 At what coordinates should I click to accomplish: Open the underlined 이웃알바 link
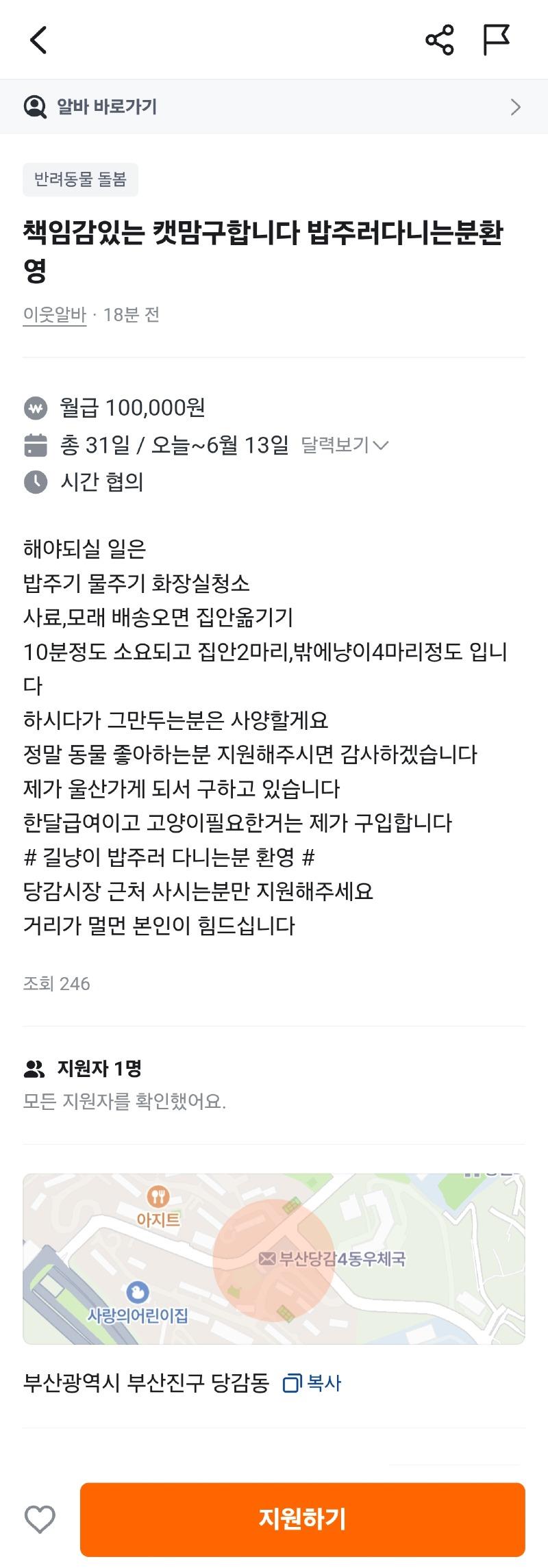(55, 314)
